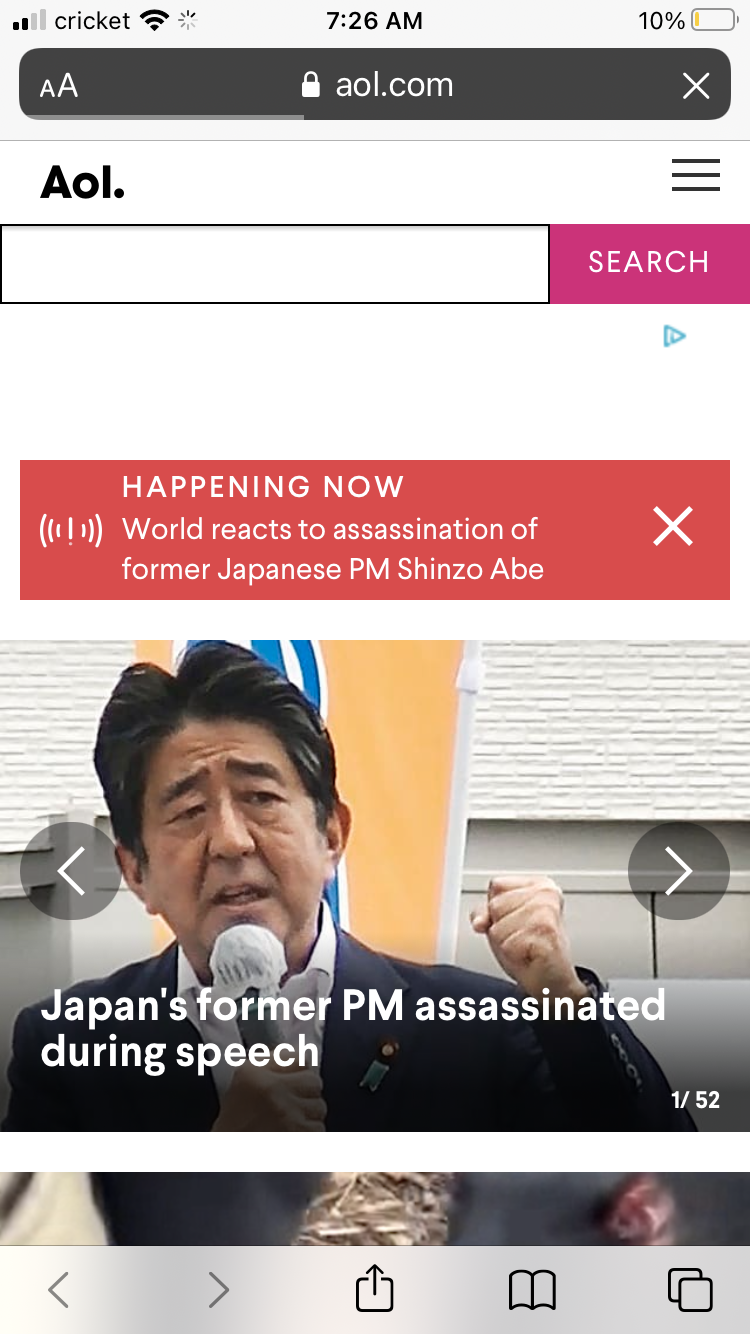Screen dimensions: 750x1334
Task: Show the previous slide in the carousel
Action: click(71, 871)
